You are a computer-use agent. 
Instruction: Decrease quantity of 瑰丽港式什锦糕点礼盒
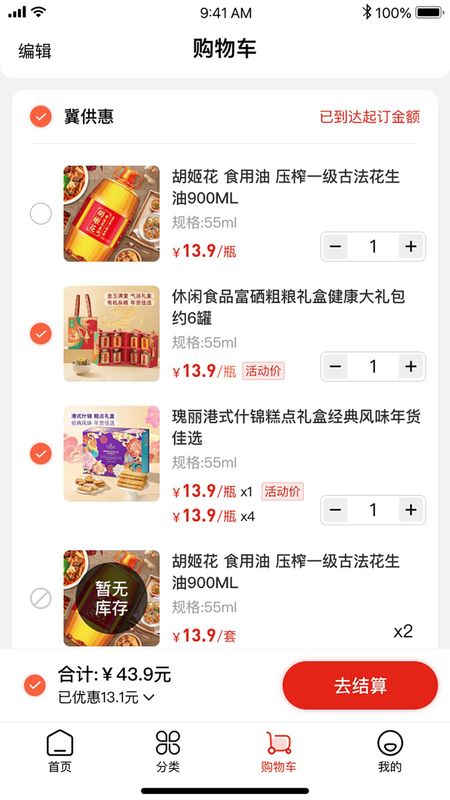coord(335,510)
